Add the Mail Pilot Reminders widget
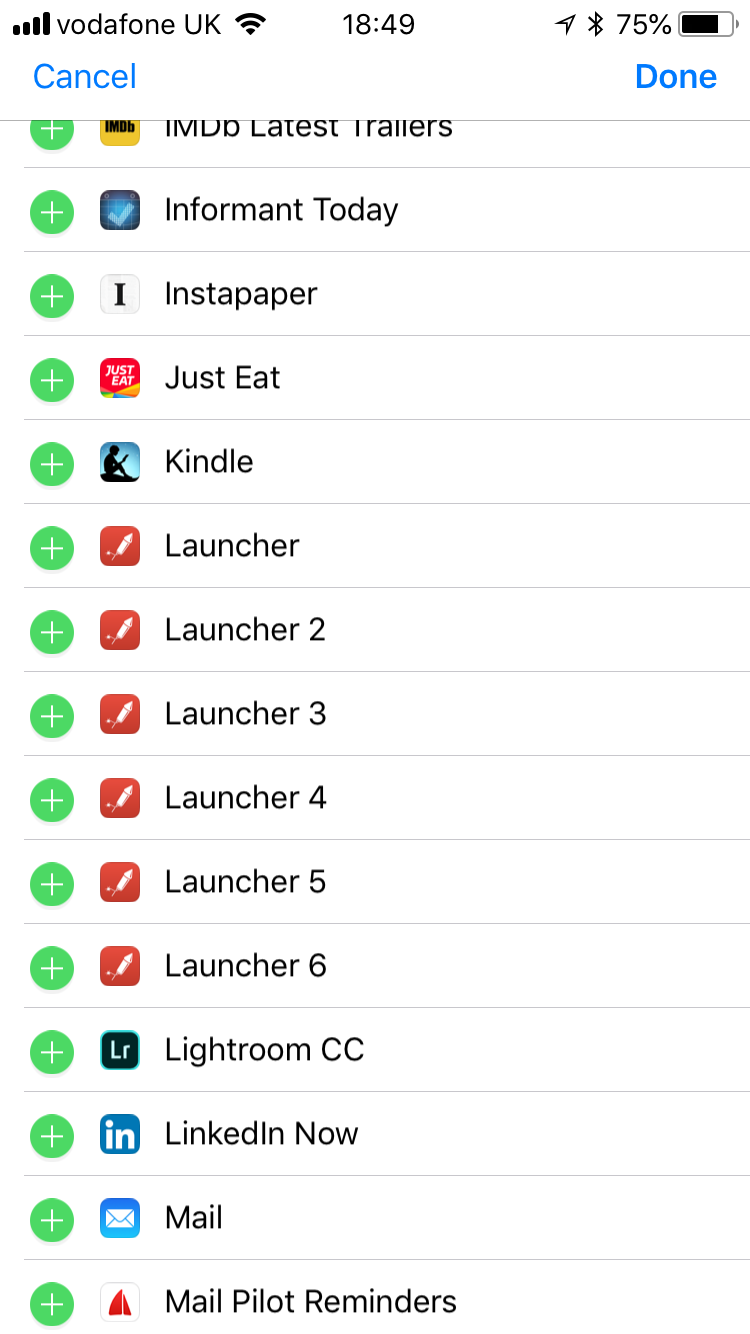Image resolution: width=750 pixels, height=1334 pixels. [51, 1304]
